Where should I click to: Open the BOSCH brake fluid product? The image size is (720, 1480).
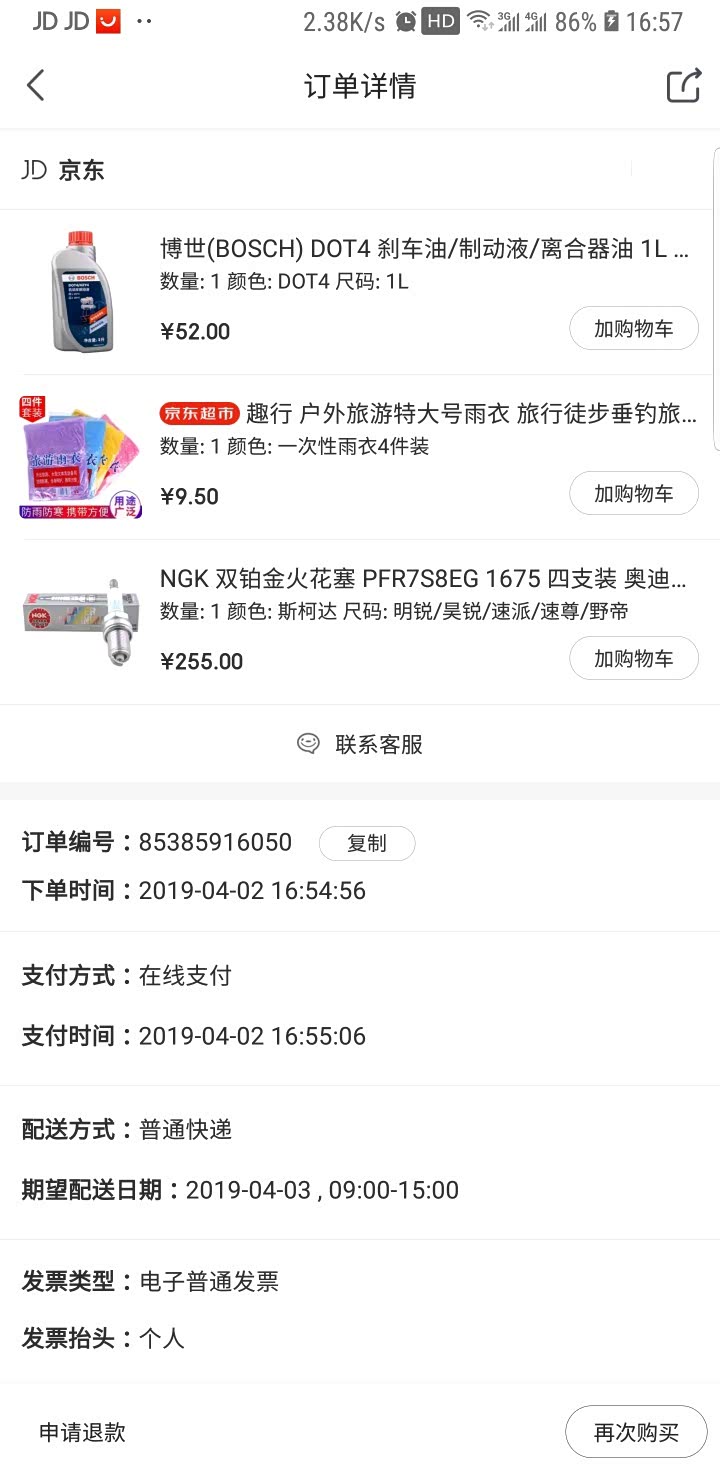coord(424,249)
